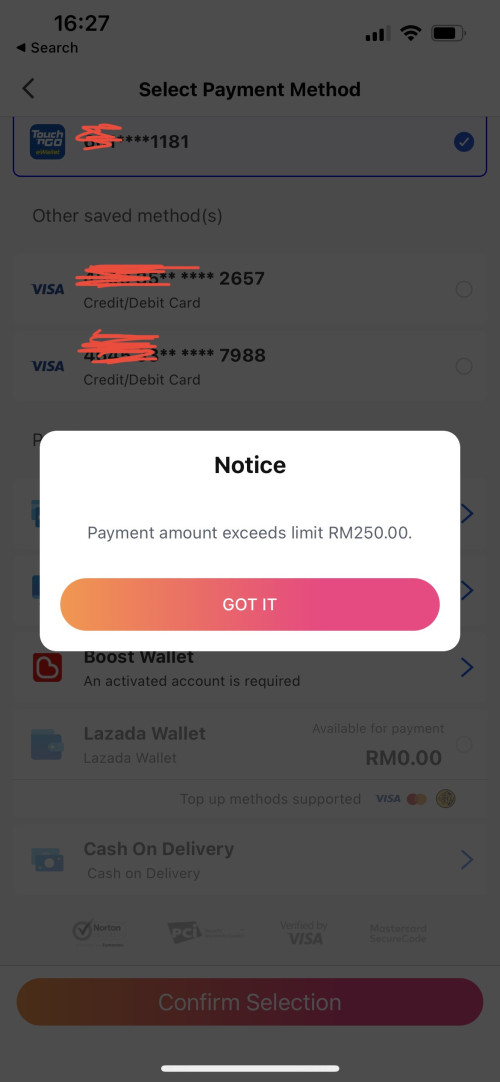The height and width of the screenshot is (1082, 500).
Task: Tap the Confirm Selection button
Action: coord(250,1002)
